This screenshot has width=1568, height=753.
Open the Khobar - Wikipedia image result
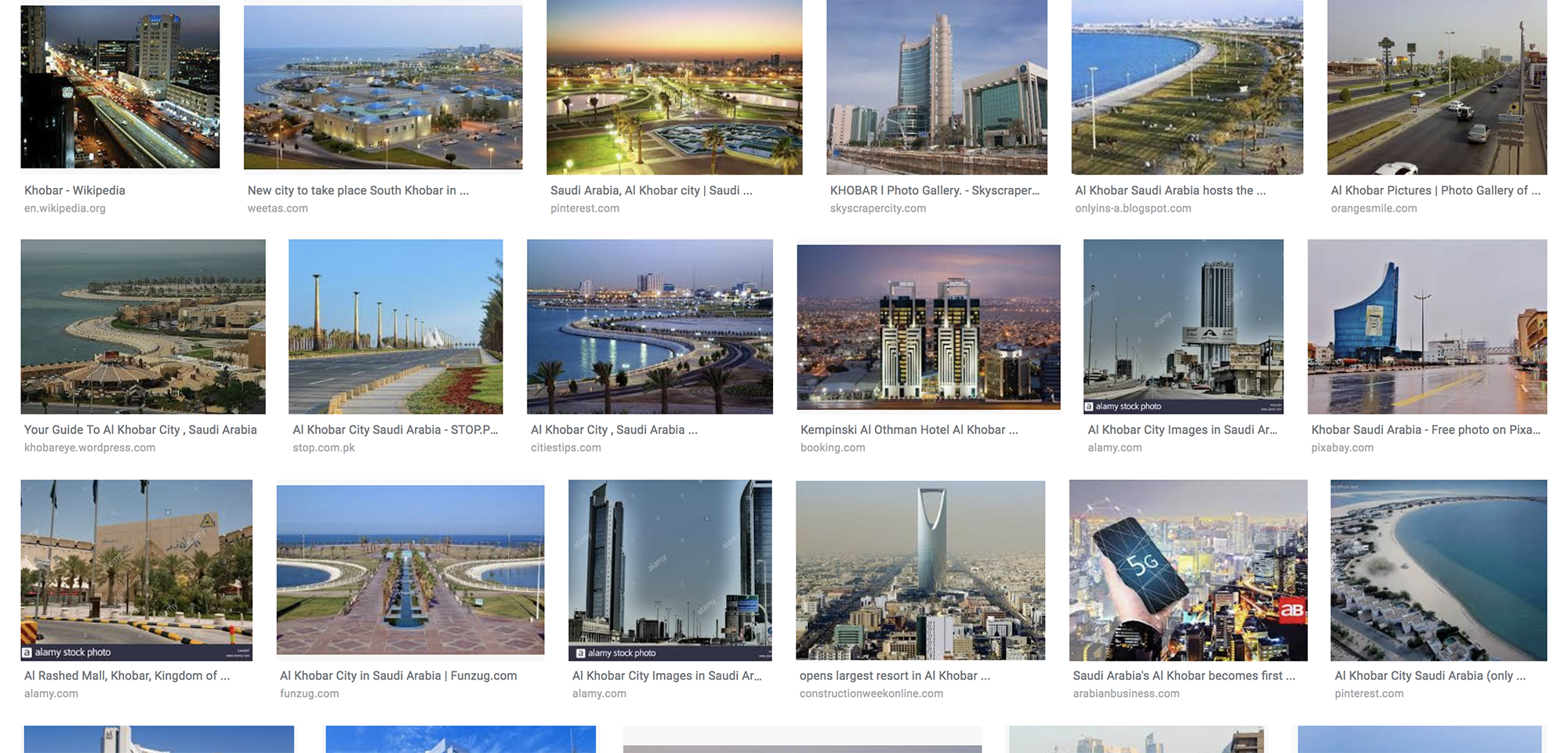click(120, 87)
